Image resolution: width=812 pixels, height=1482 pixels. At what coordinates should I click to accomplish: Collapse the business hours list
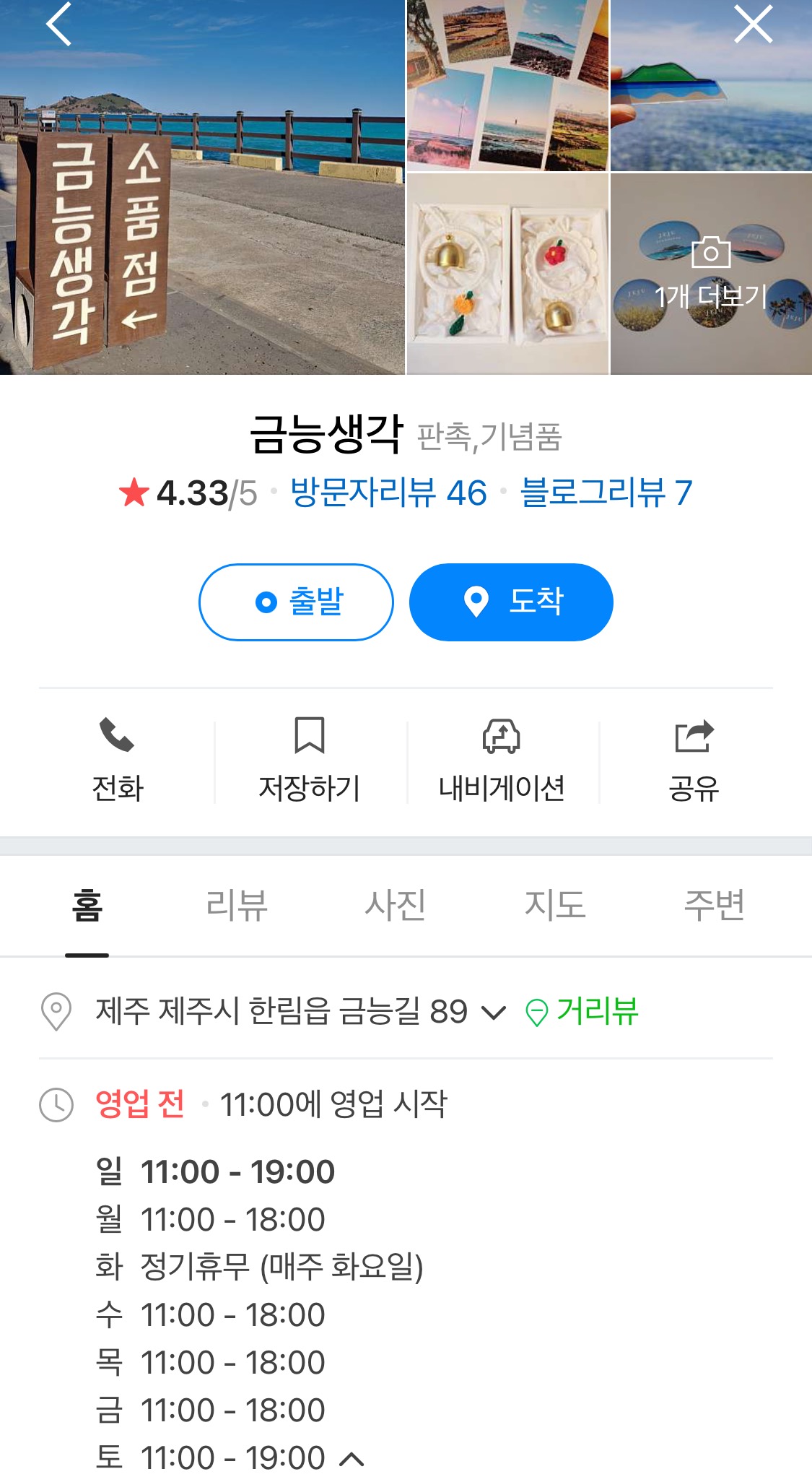click(x=351, y=1459)
